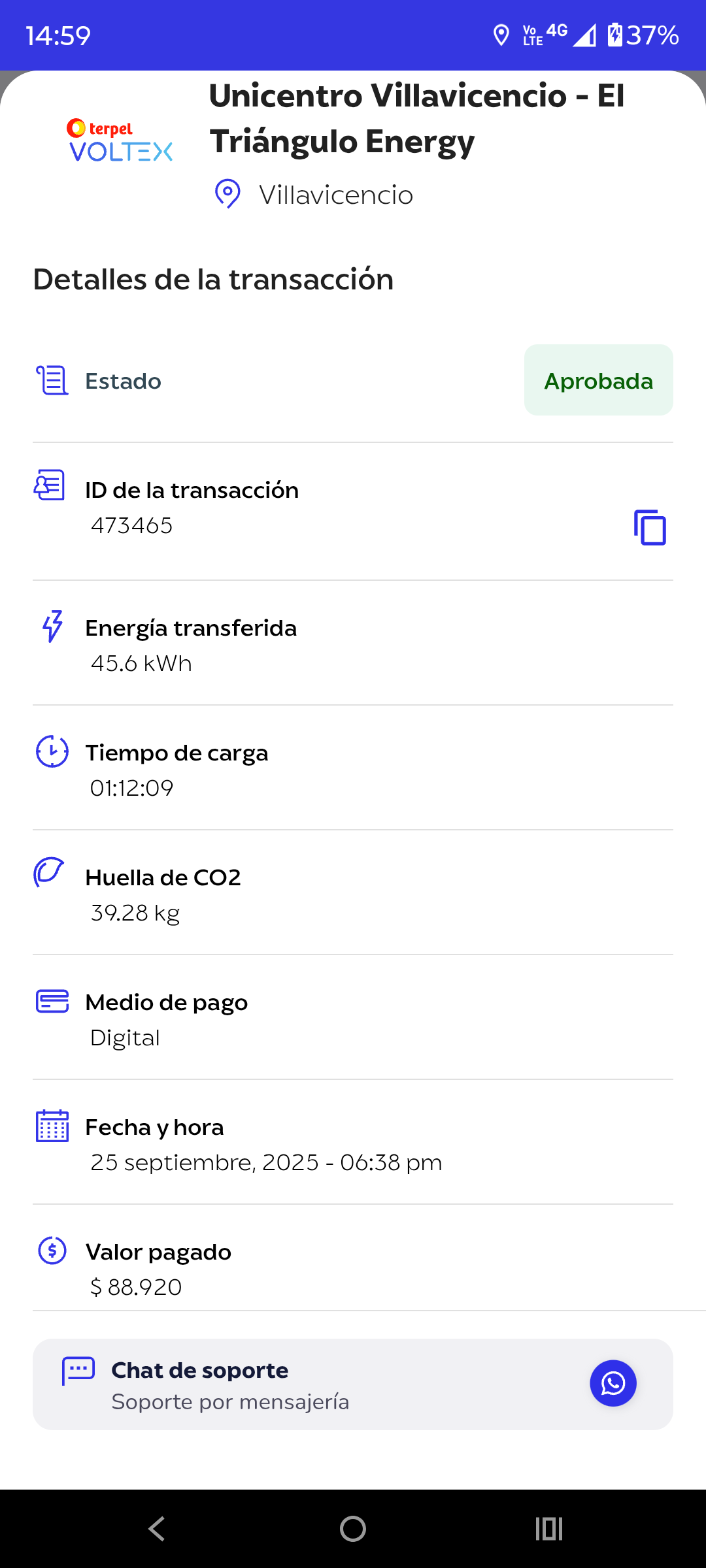Return to the home screen

click(x=353, y=1529)
